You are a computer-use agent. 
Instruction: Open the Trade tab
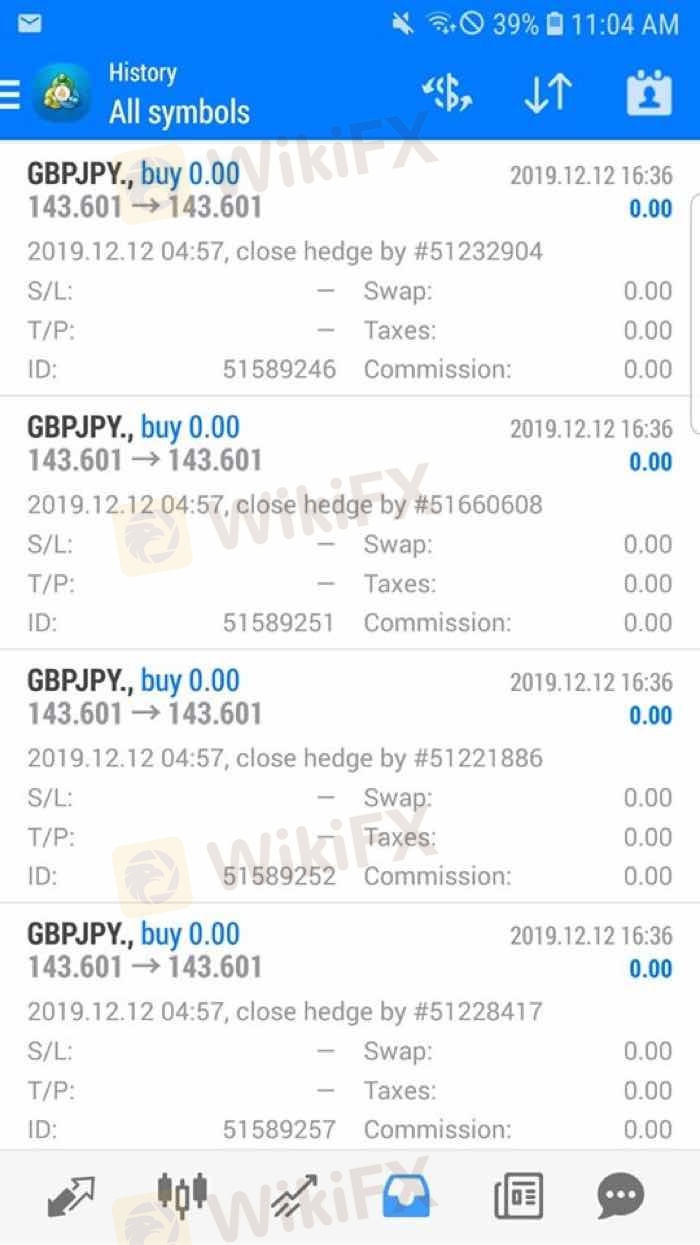(294, 1196)
